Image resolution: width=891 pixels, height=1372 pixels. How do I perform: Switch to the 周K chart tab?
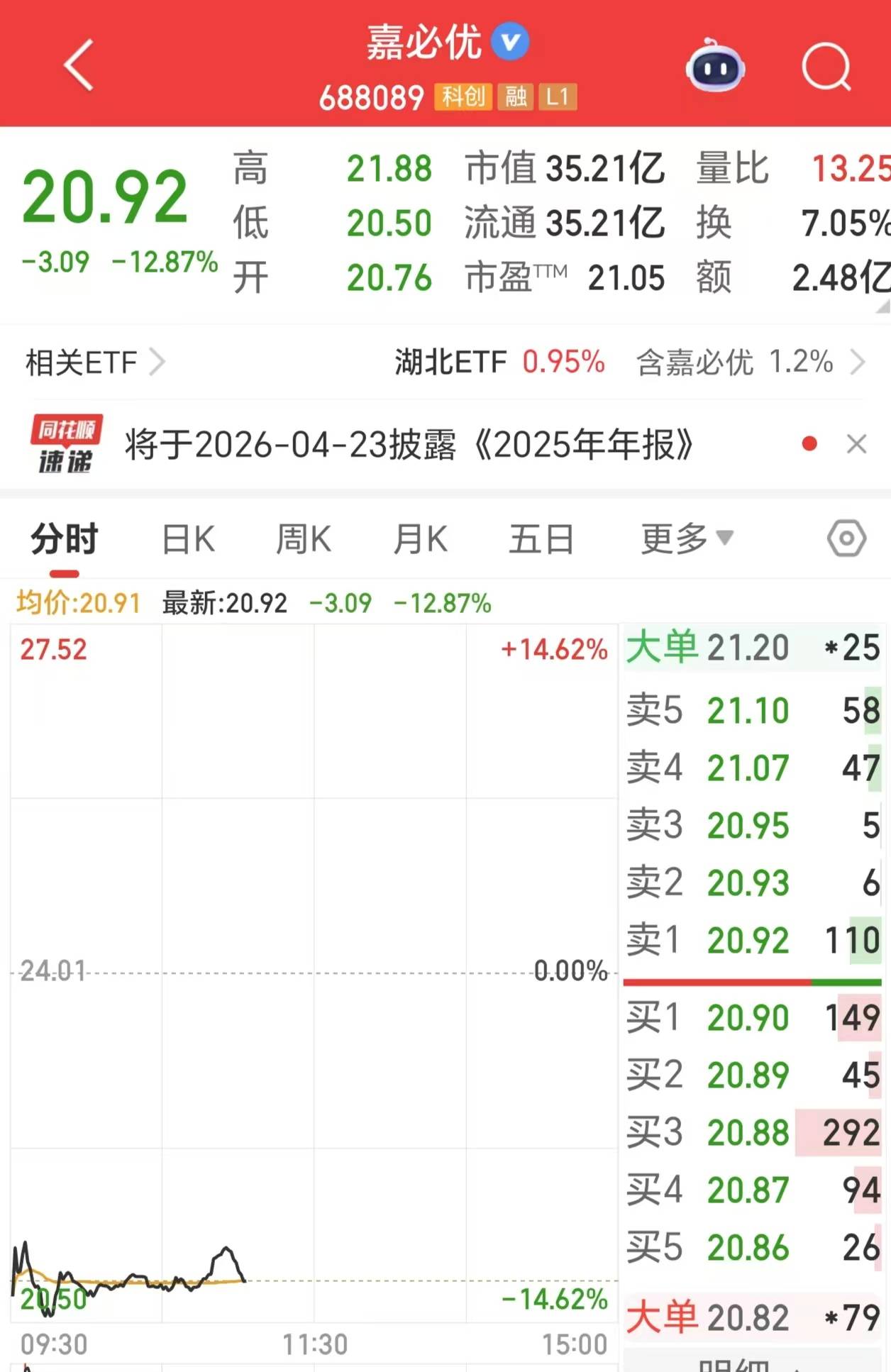[303, 539]
